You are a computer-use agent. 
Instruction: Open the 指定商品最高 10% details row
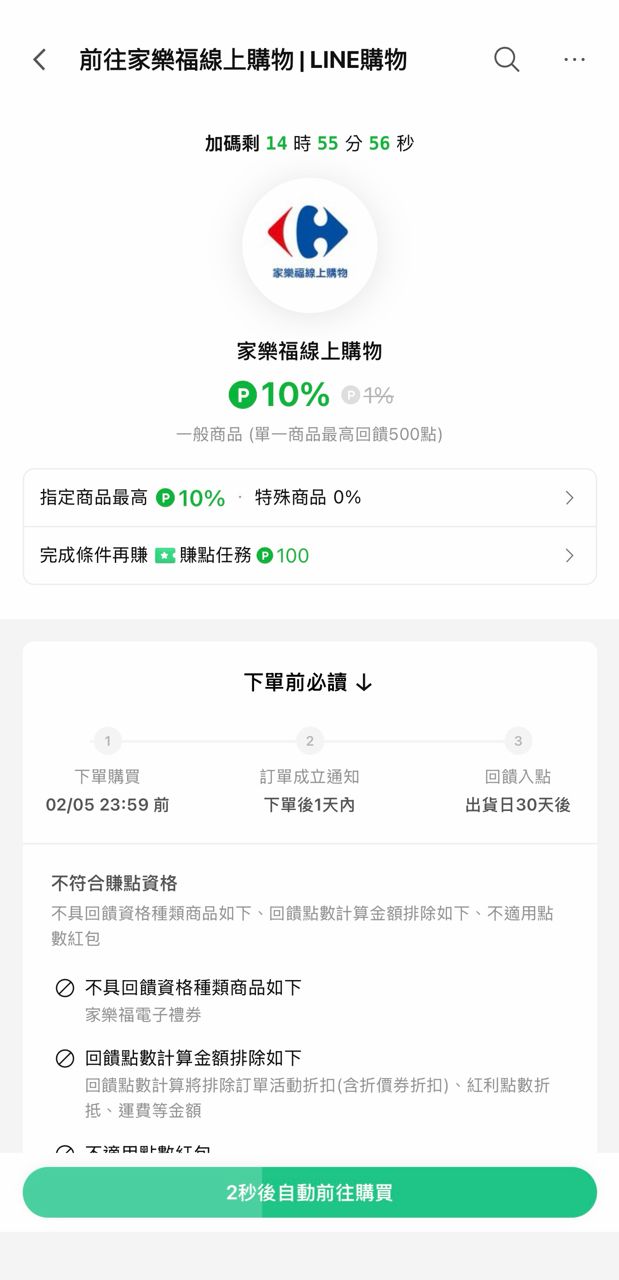[x=309, y=498]
